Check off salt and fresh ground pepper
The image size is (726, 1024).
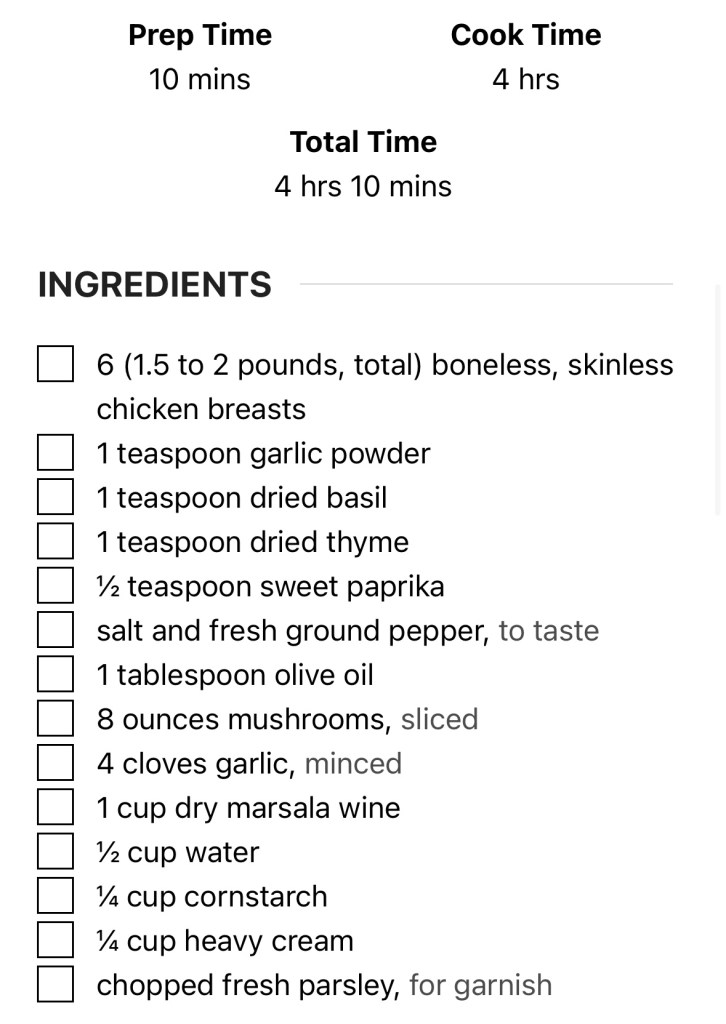click(x=55, y=630)
